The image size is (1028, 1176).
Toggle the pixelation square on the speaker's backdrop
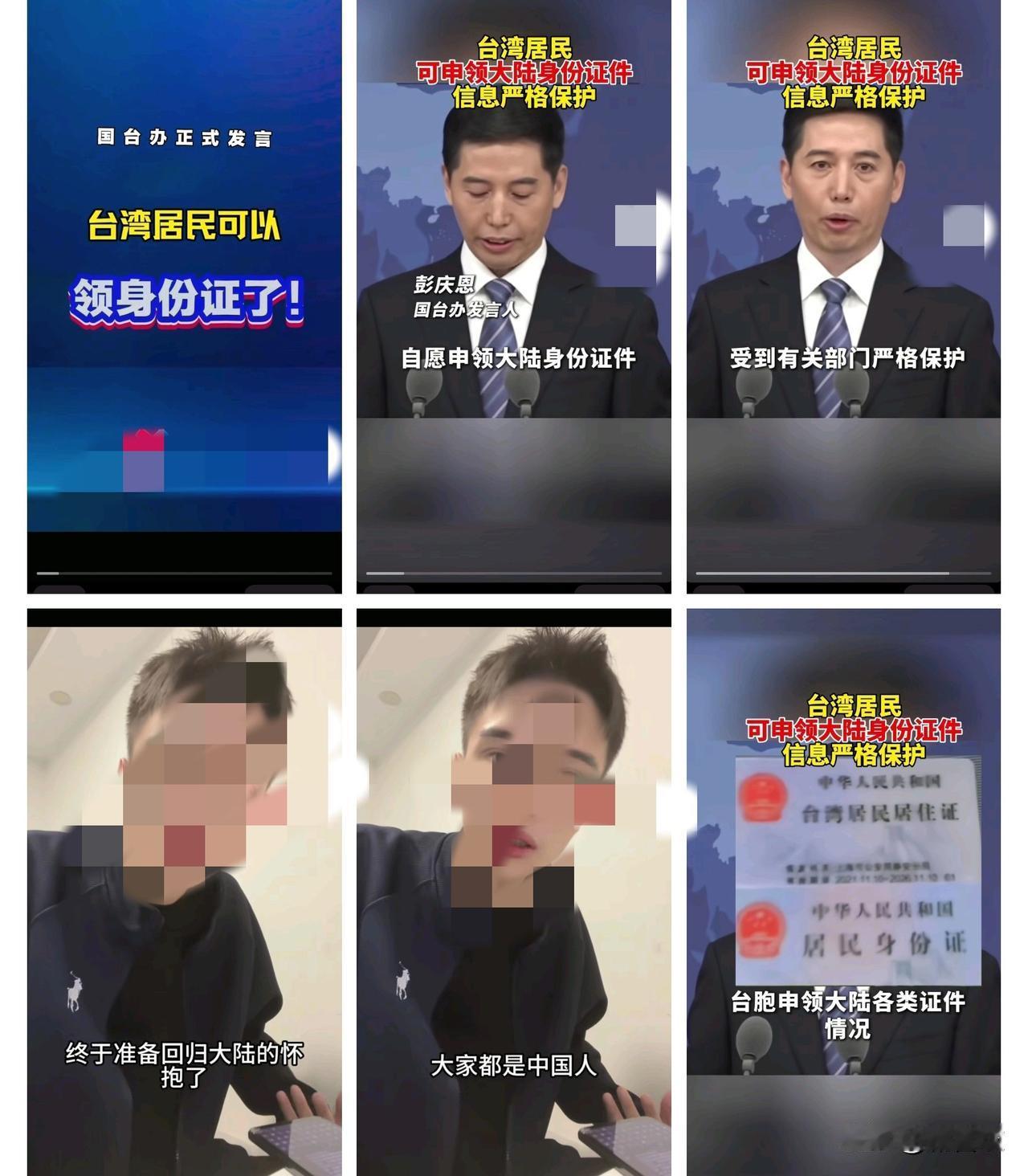634,225
